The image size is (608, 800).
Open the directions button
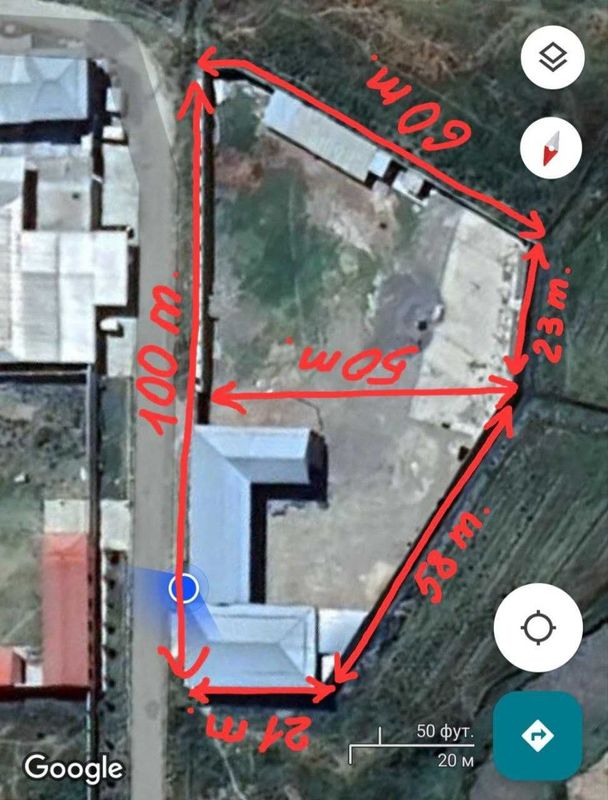coord(538,735)
